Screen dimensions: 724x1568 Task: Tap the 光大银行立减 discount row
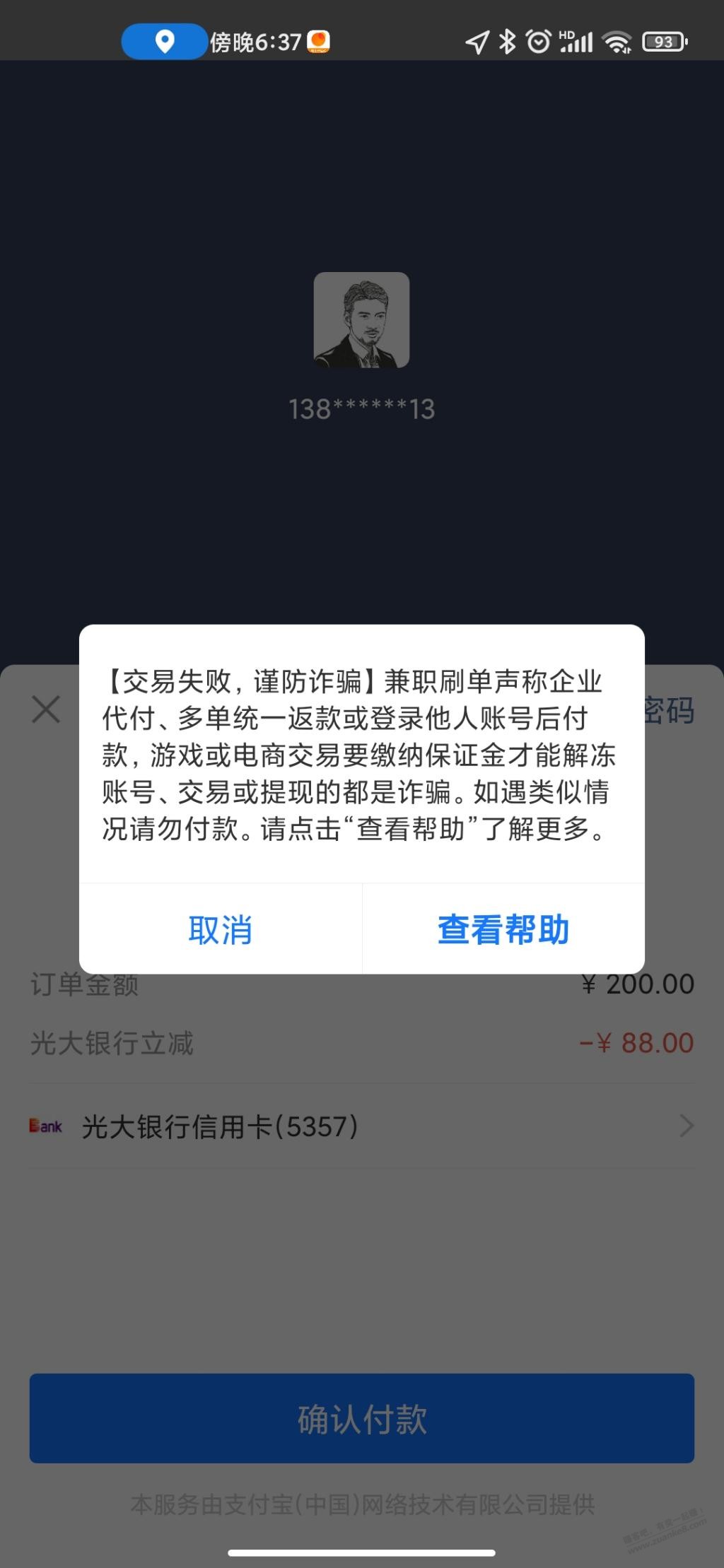coord(362,1044)
